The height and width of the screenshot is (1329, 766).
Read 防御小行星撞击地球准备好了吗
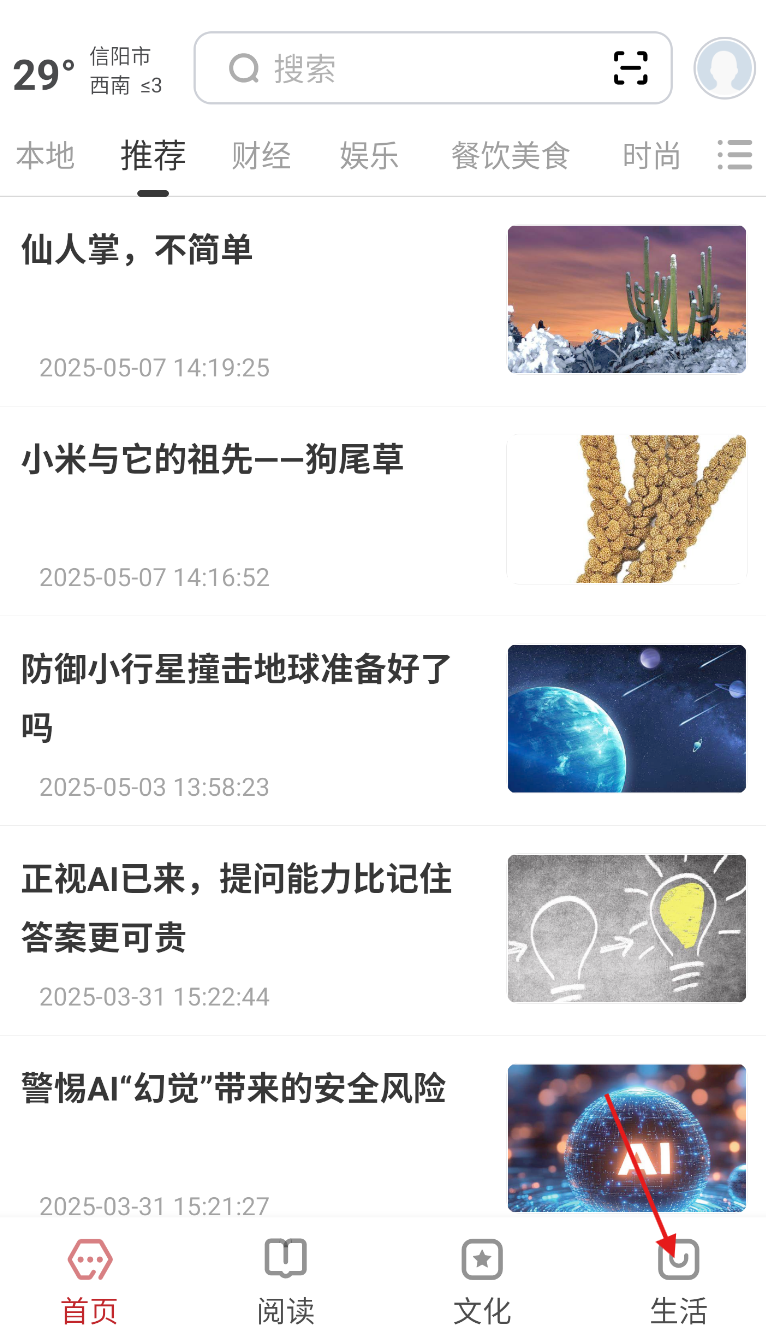click(383, 721)
